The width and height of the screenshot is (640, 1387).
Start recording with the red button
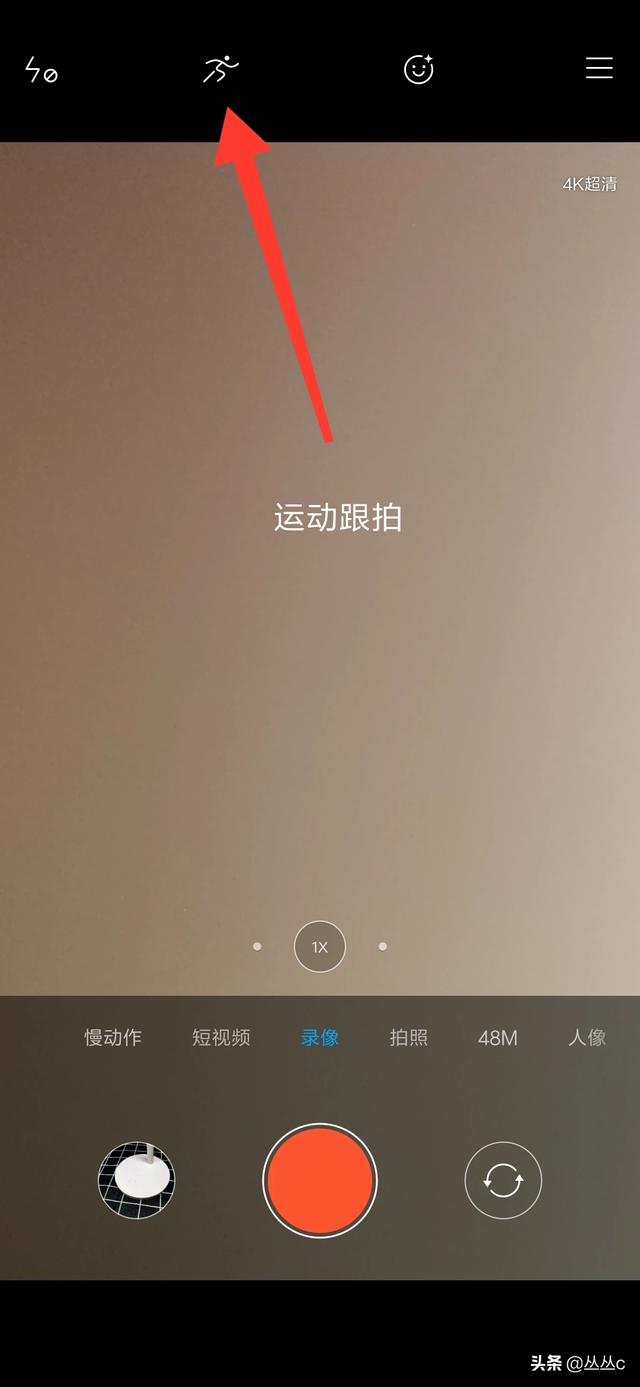coord(320,1181)
